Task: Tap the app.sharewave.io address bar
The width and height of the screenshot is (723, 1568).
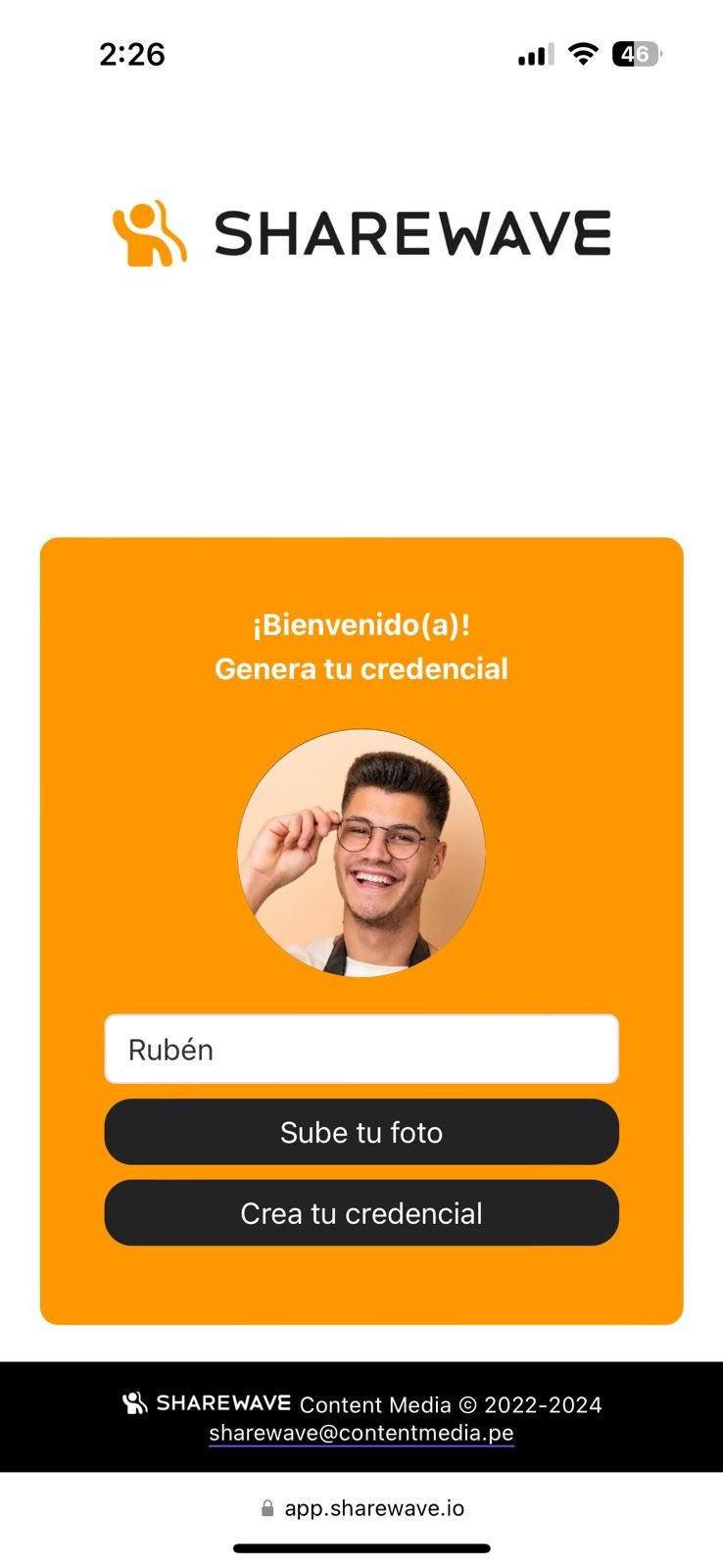Action: 362,1508
